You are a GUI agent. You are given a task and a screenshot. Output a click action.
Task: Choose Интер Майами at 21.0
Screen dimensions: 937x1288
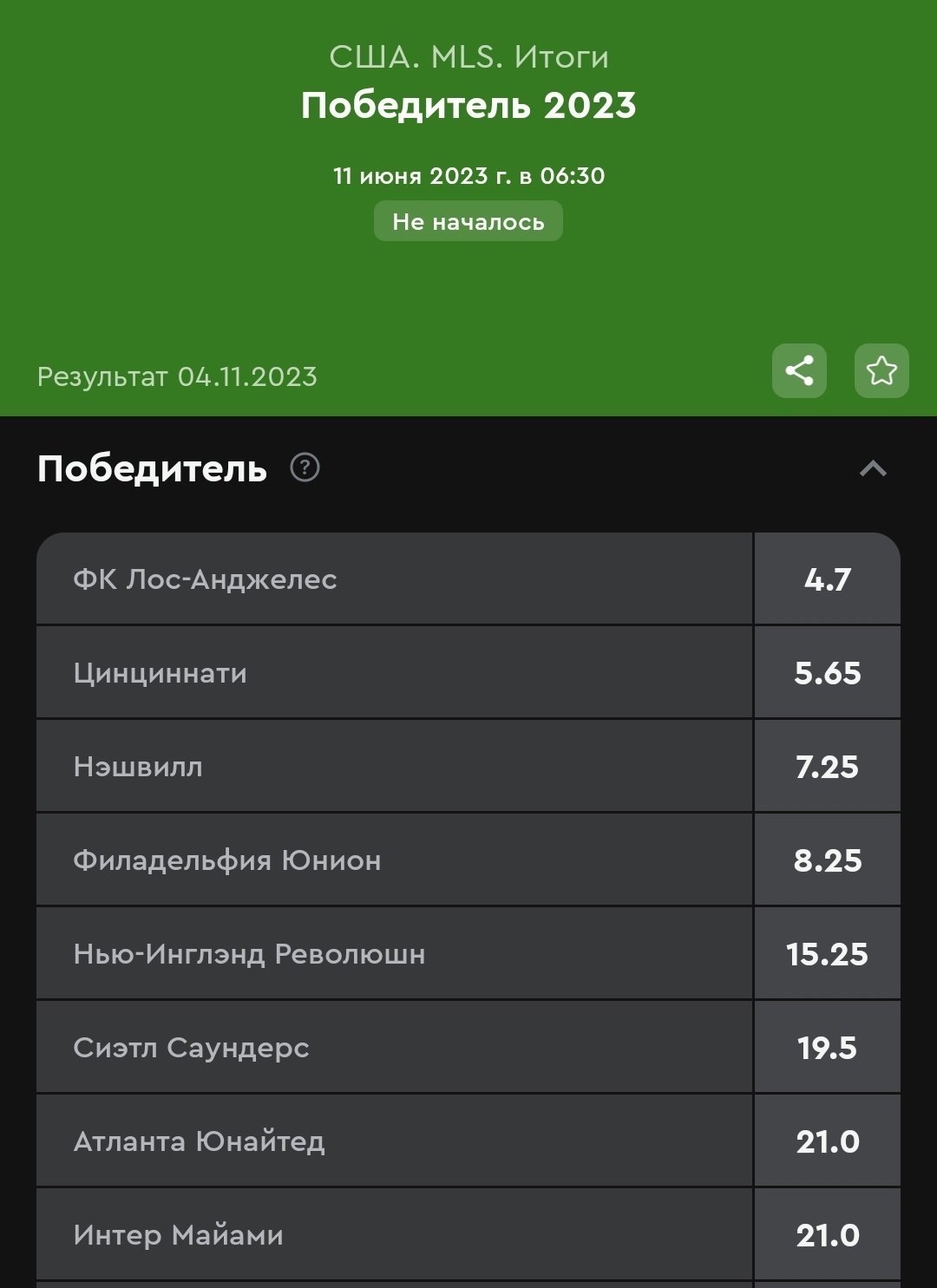coord(827,1235)
